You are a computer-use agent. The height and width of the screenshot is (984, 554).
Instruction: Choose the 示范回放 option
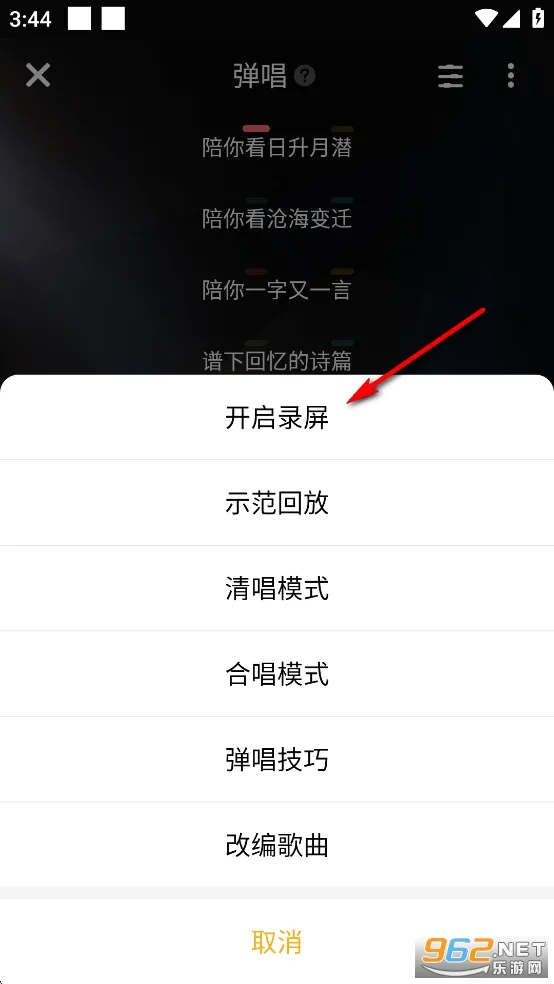coord(277,503)
